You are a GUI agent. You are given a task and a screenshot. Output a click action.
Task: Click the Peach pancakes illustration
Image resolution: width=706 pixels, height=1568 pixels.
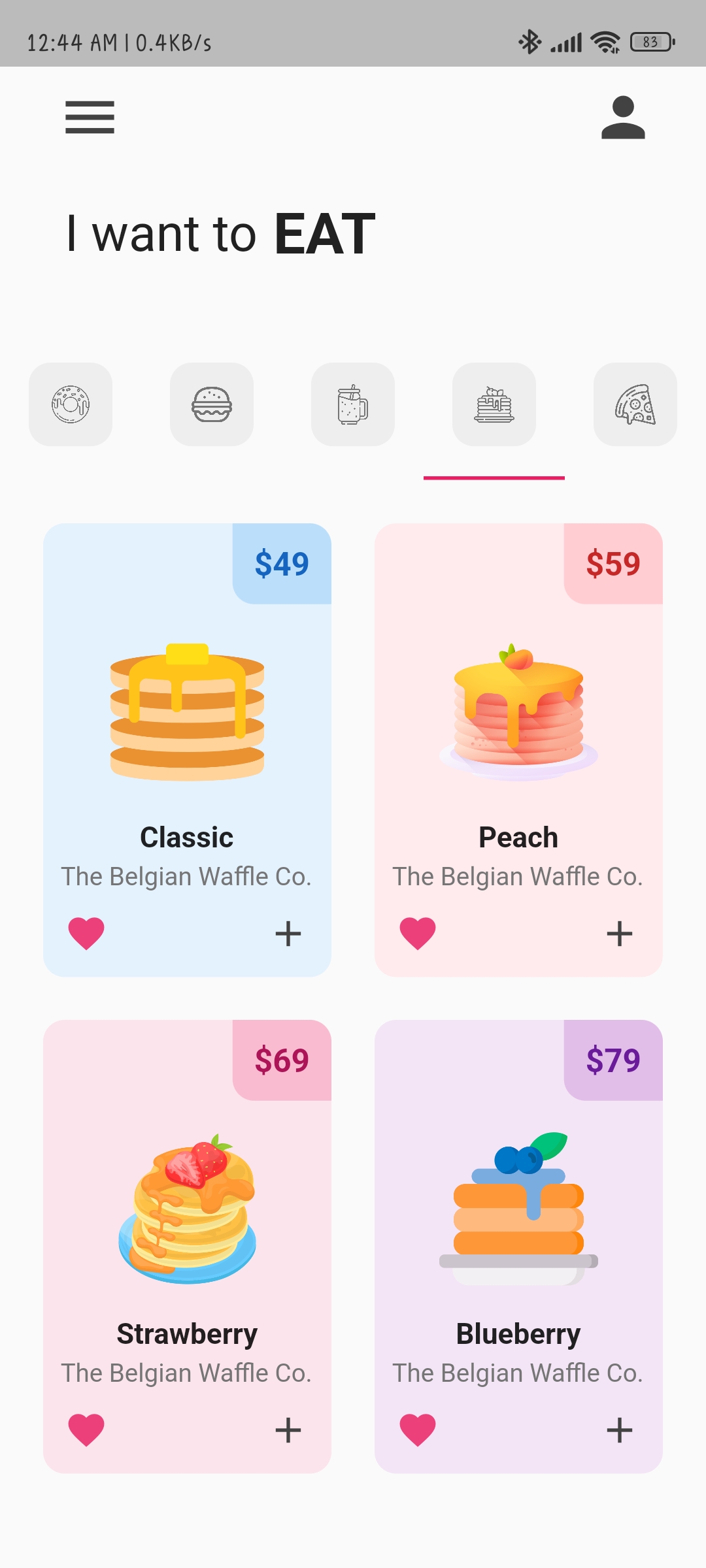tap(518, 712)
